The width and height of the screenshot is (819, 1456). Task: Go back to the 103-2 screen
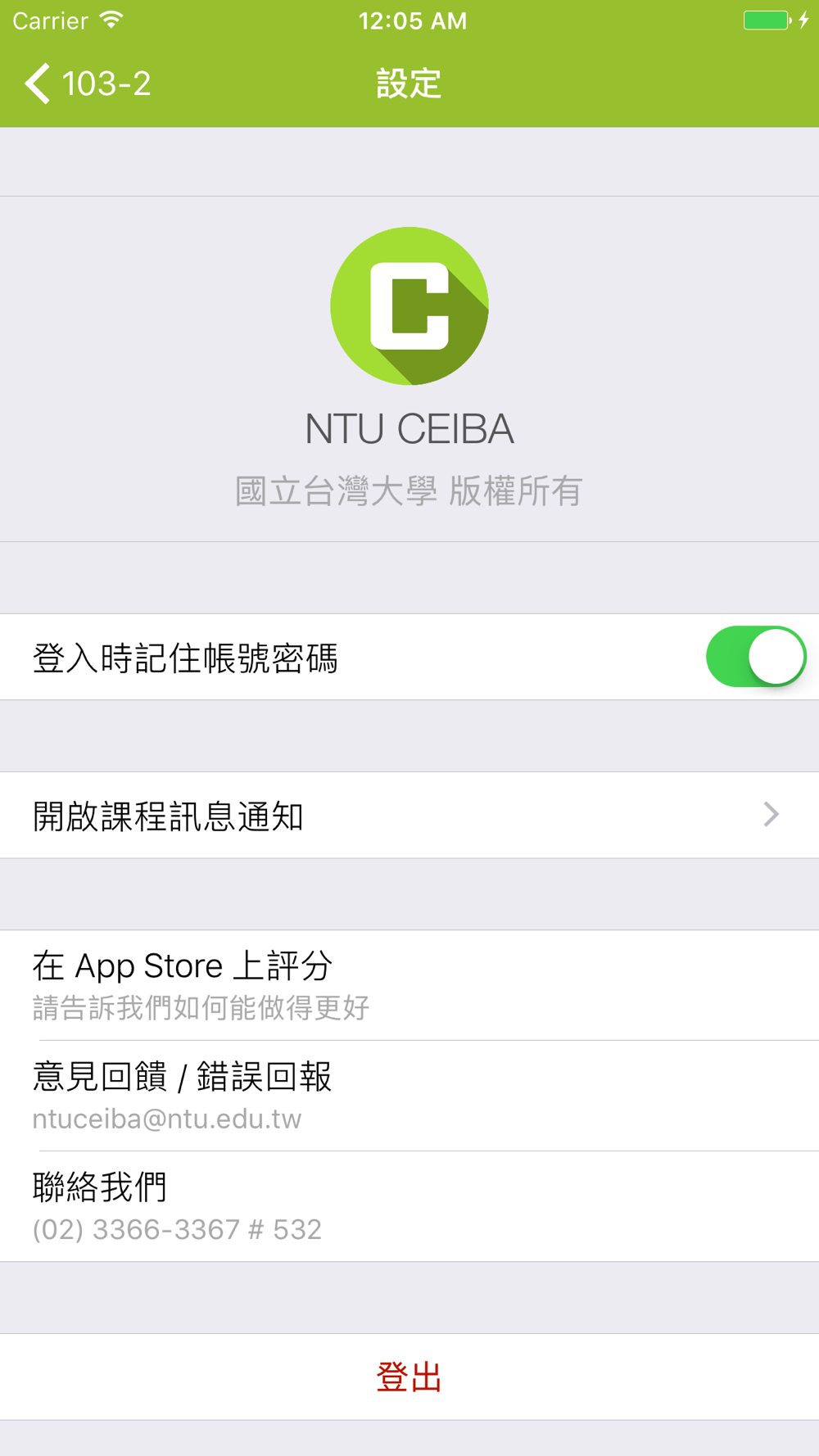[x=88, y=84]
